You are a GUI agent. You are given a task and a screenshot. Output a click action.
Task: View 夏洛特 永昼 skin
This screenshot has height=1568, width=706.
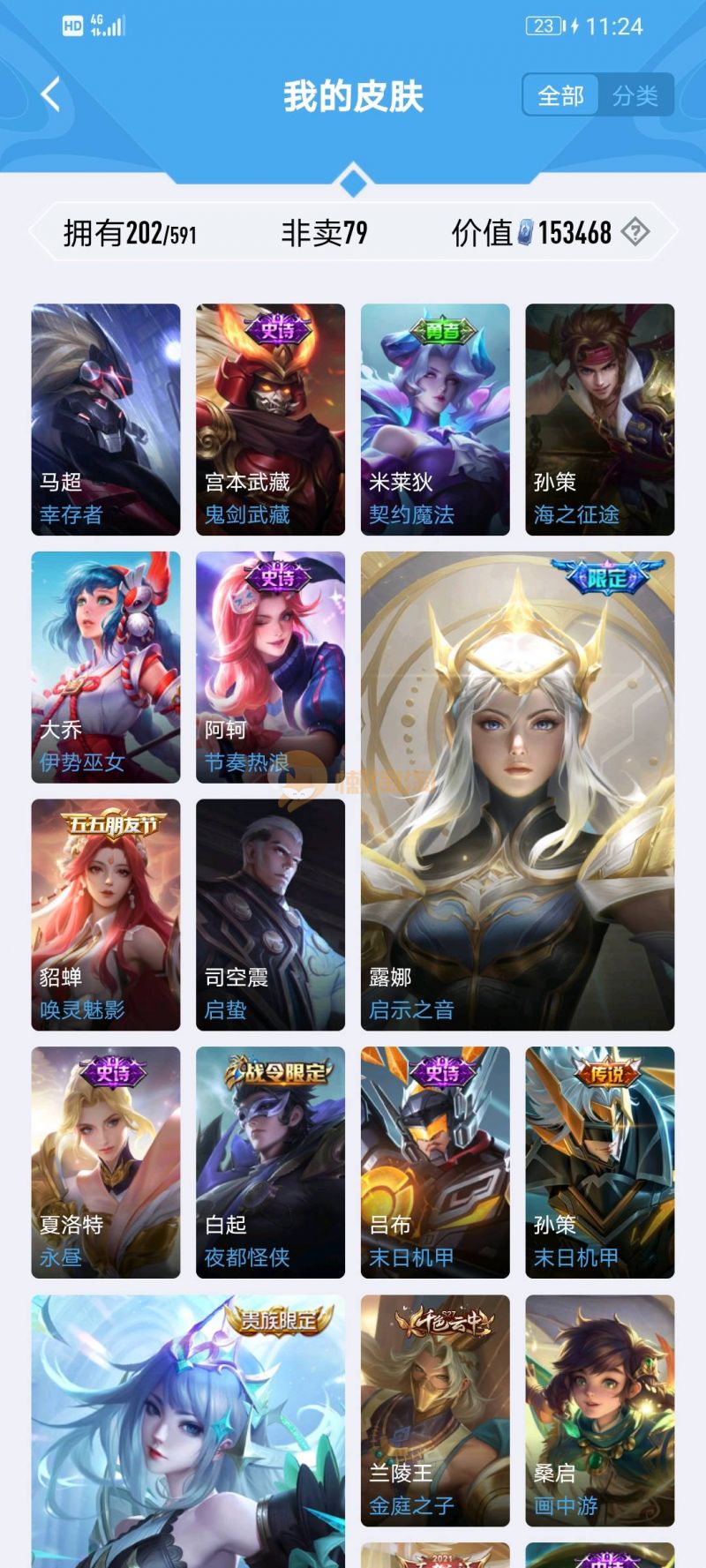(106, 1162)
